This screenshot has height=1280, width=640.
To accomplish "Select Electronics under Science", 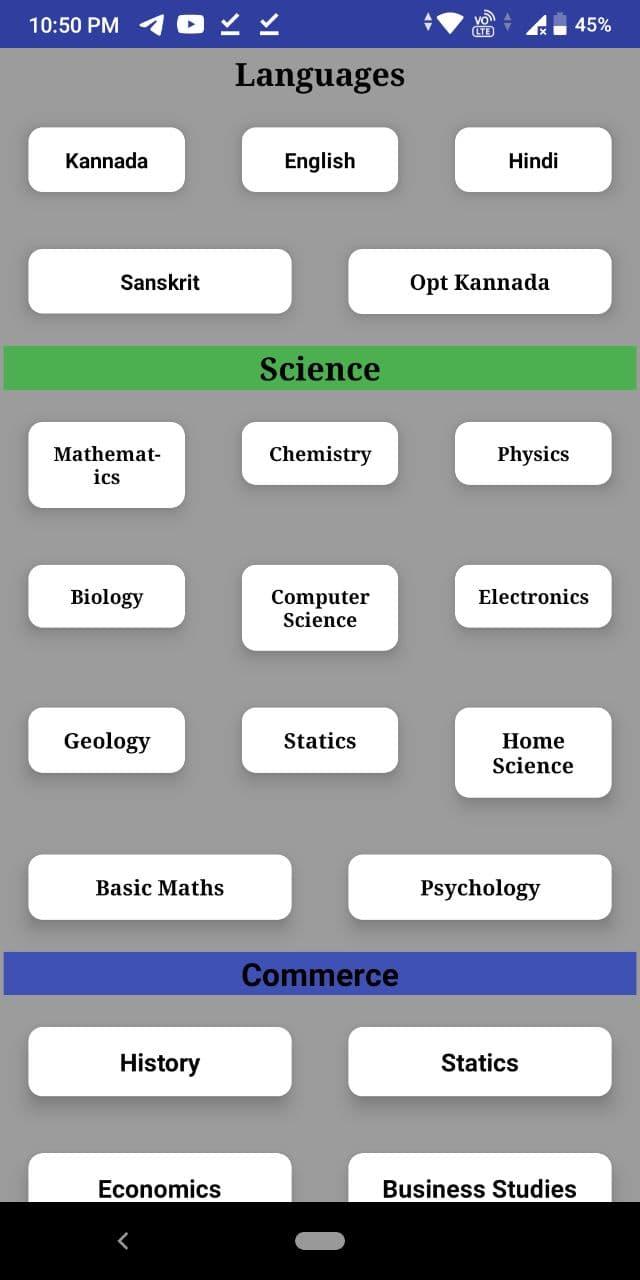I will coord(533,597).
